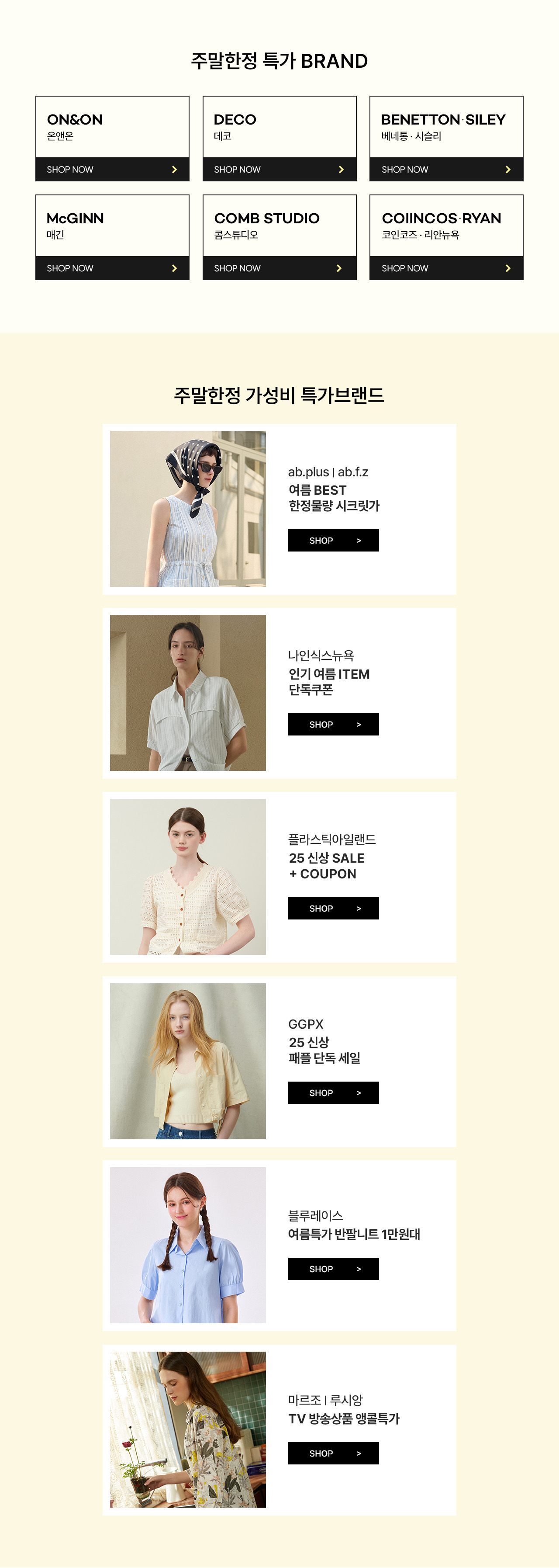Open Benetton·Sisley Shop Now
Image resolution: width=559 pixels, height=1568 pixels.
pos(446,169)
